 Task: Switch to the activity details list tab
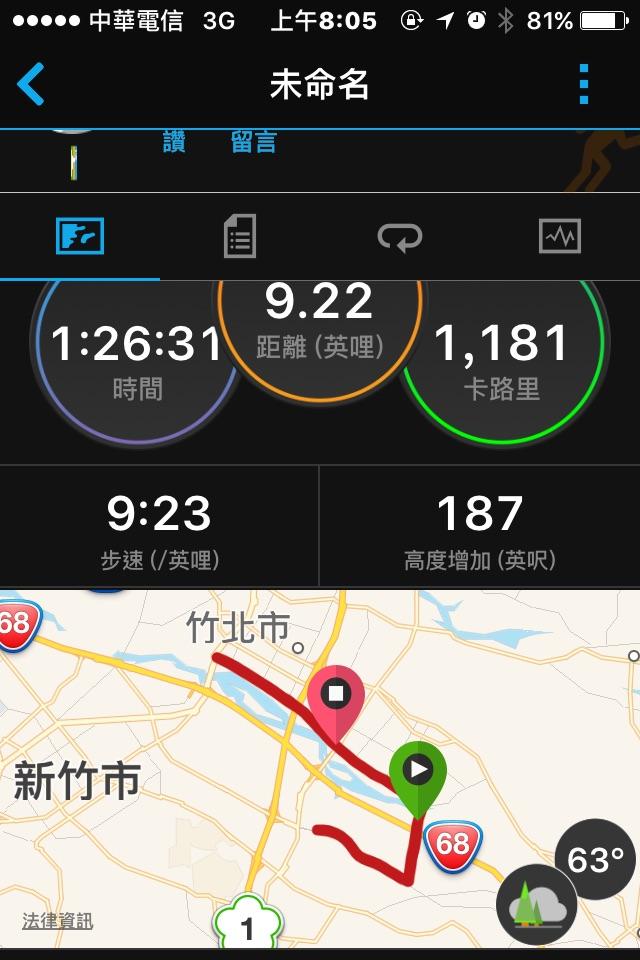pyautogui.click(x=239, y=237)
